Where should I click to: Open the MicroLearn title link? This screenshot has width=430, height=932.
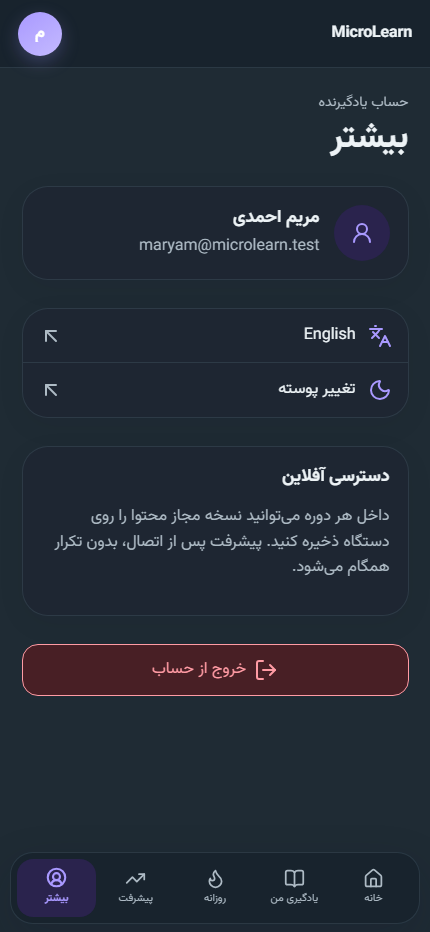pyautogui.click(x=372, y=32)
